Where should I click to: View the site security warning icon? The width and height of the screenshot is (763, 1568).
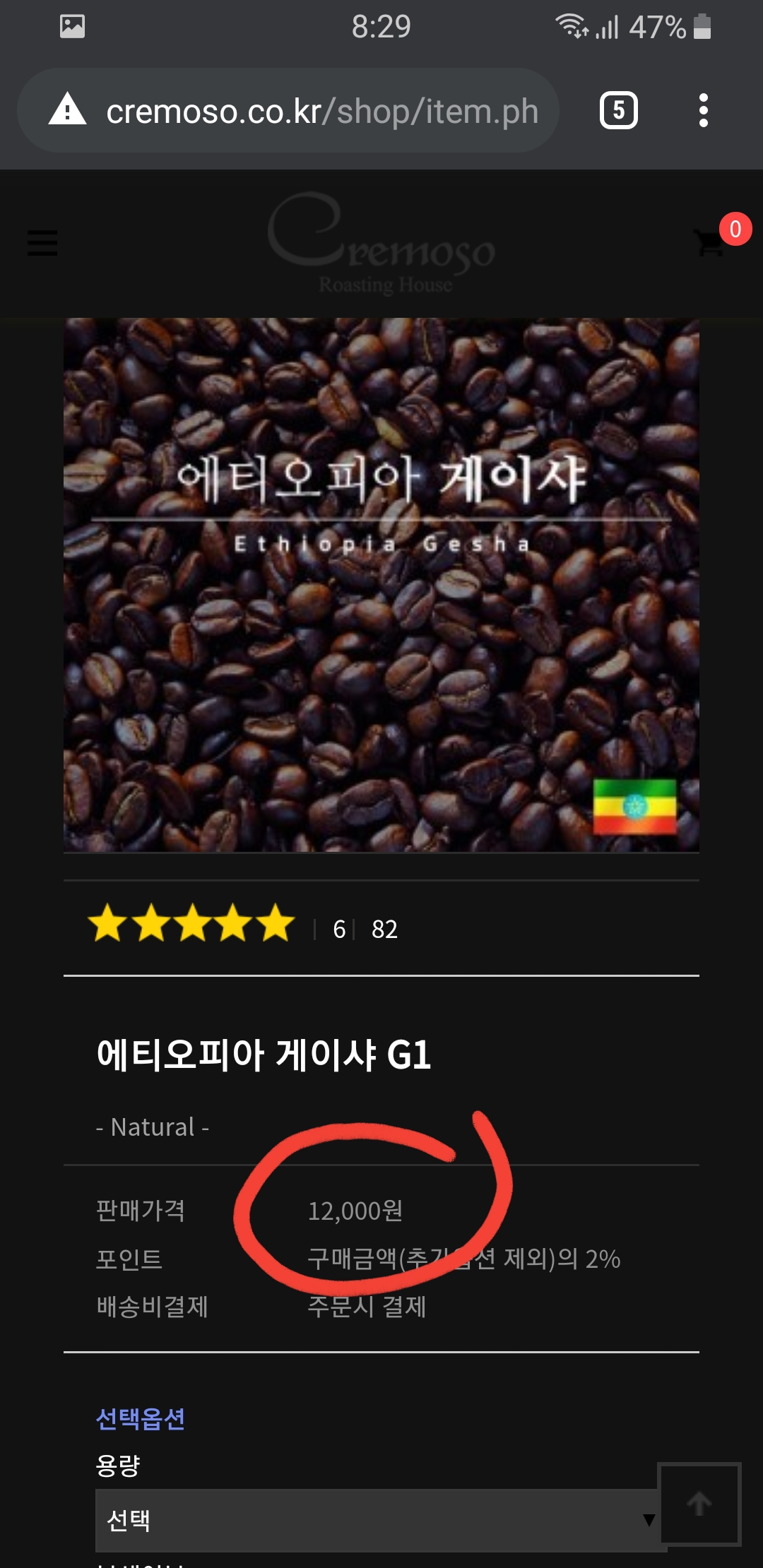click(x=68, y=109)
